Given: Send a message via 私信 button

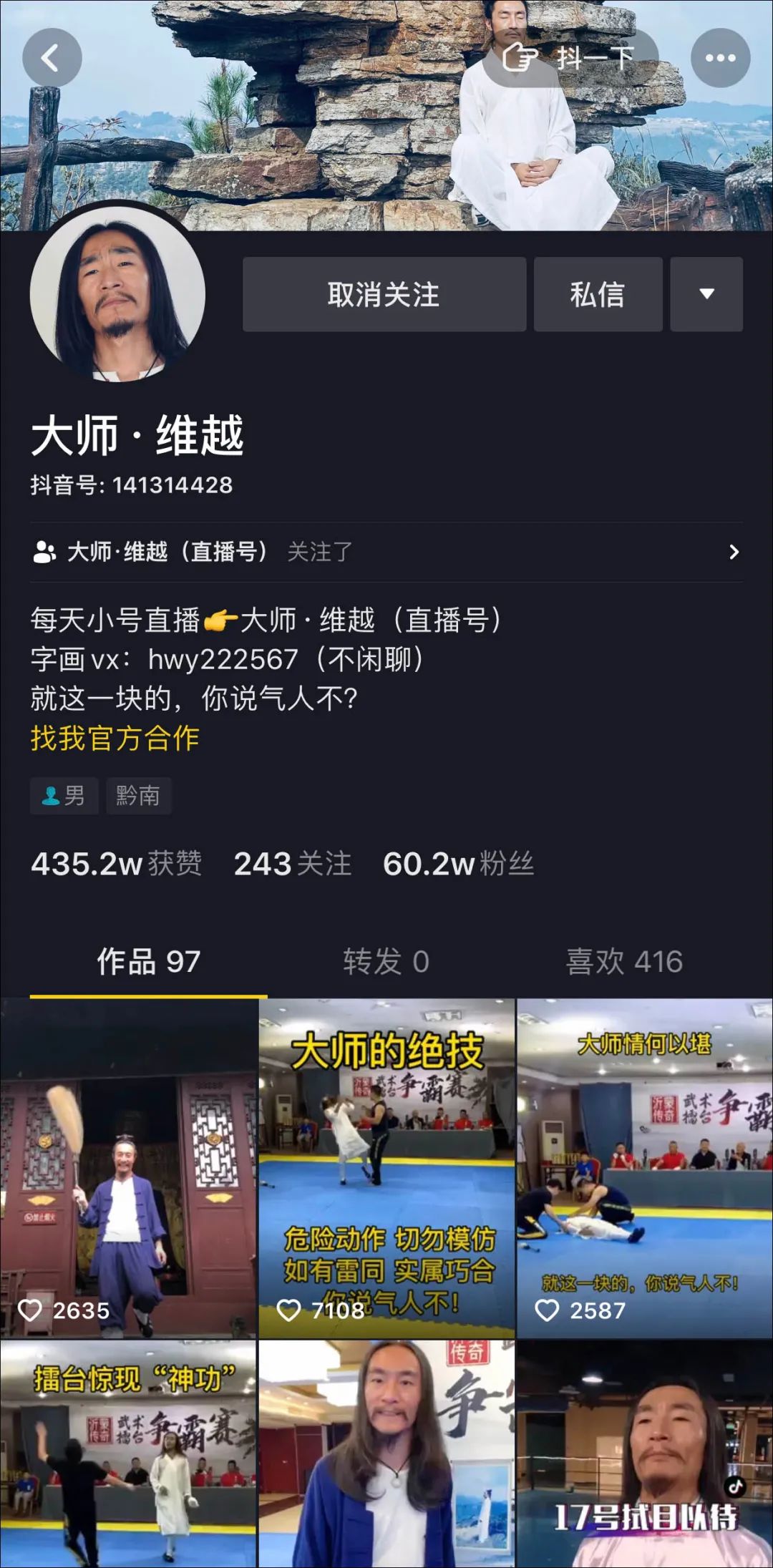Looking at the screenshot, I should point(598,294).
